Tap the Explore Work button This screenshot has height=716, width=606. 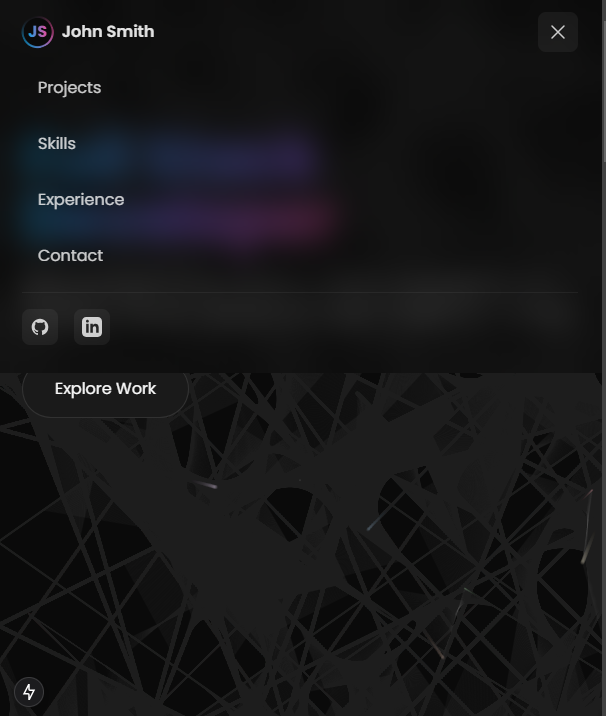coord(105,390)
